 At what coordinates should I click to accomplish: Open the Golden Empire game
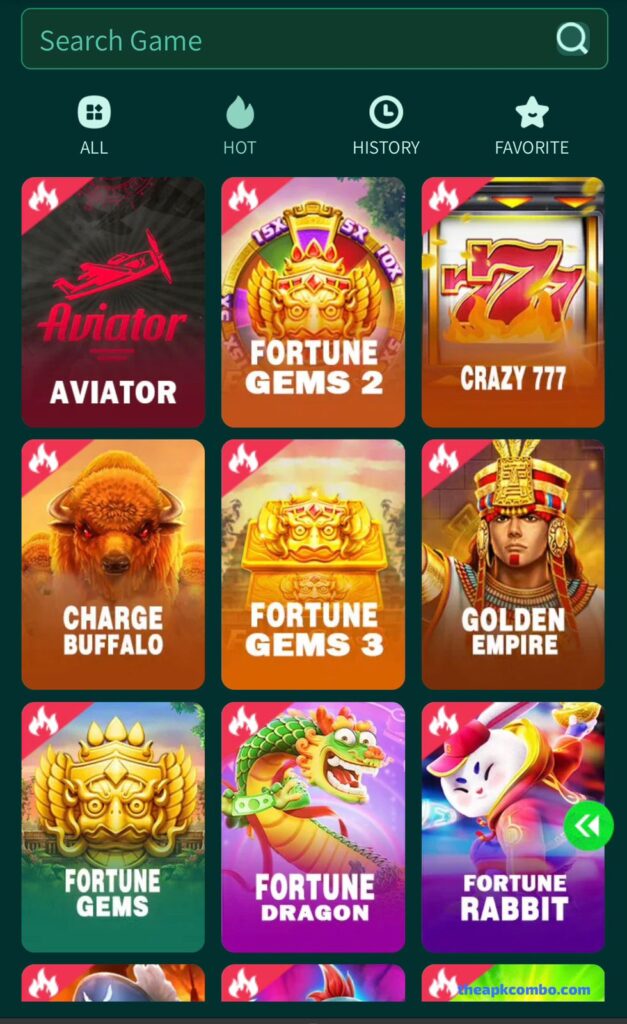[513, 564]
